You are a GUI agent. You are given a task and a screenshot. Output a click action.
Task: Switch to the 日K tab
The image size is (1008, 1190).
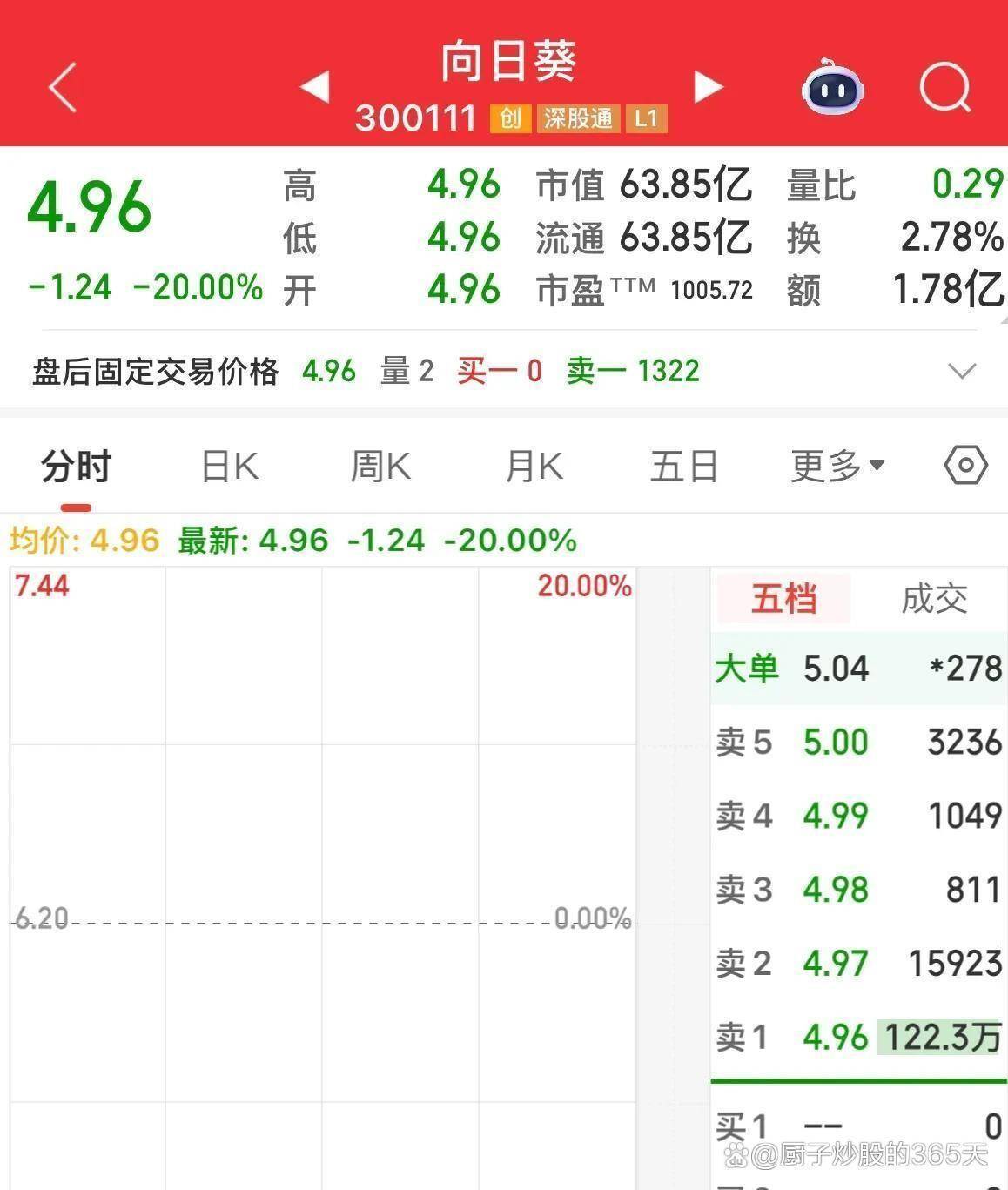(229, 467)
